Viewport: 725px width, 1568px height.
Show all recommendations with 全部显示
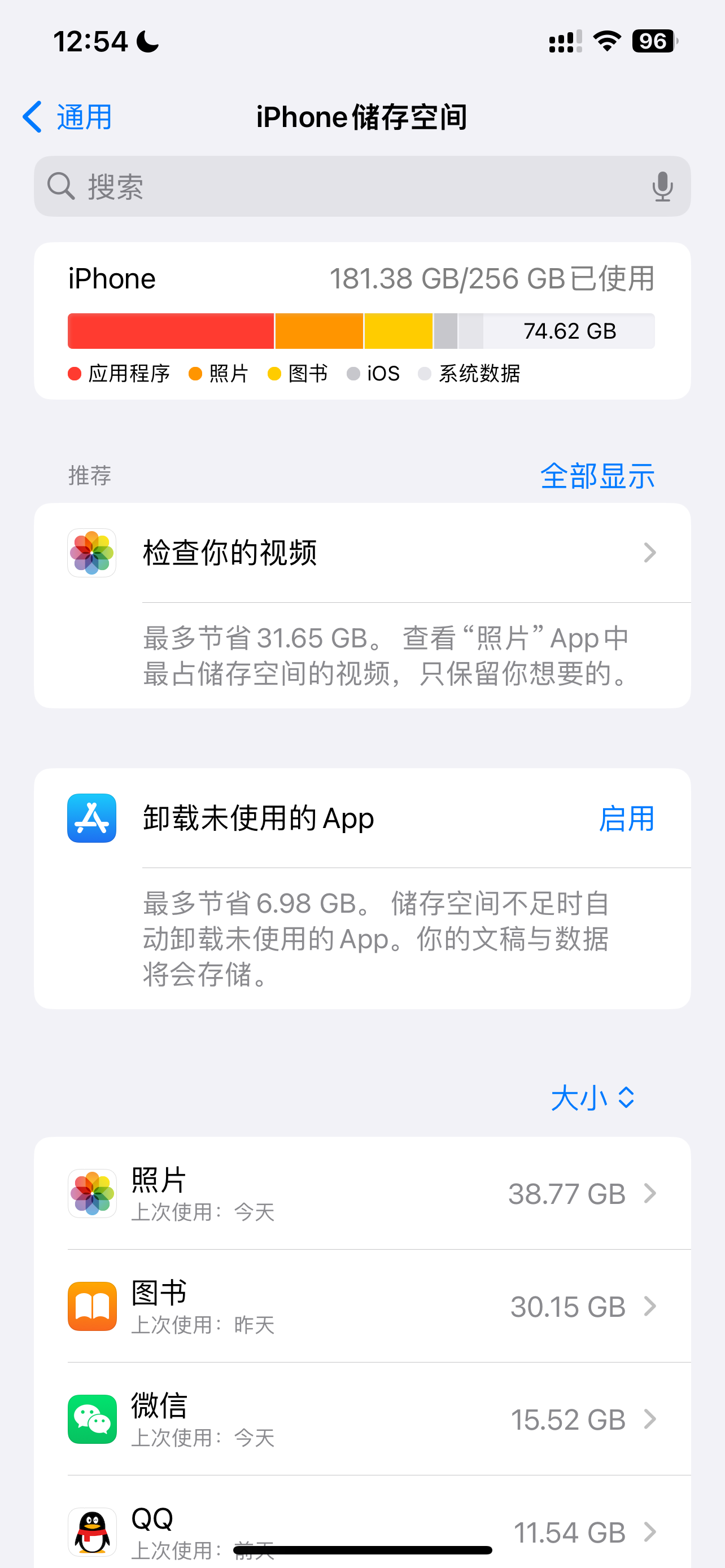(x=597, y=476)
